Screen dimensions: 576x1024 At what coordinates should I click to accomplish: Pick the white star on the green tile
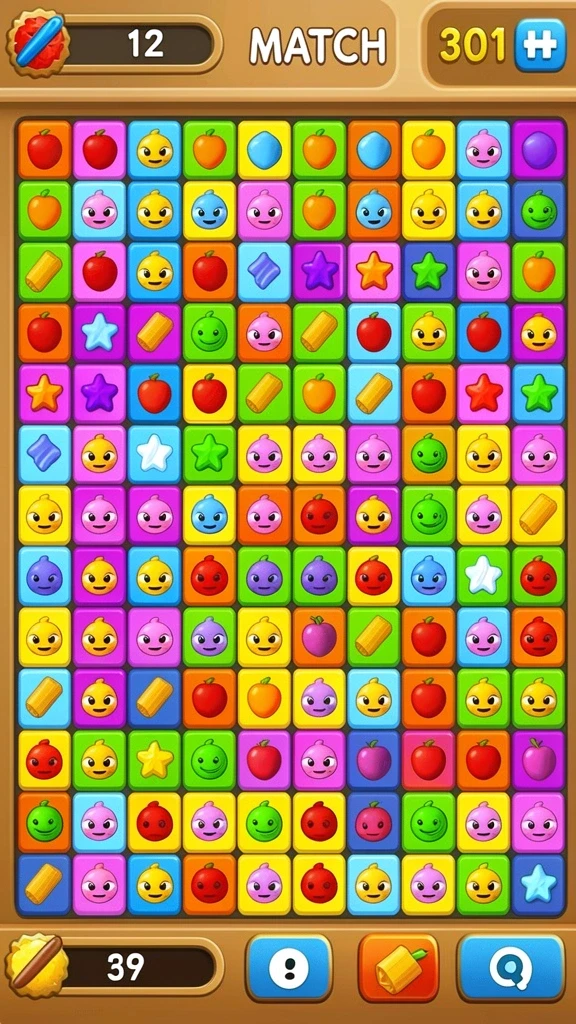coord(484,576)
